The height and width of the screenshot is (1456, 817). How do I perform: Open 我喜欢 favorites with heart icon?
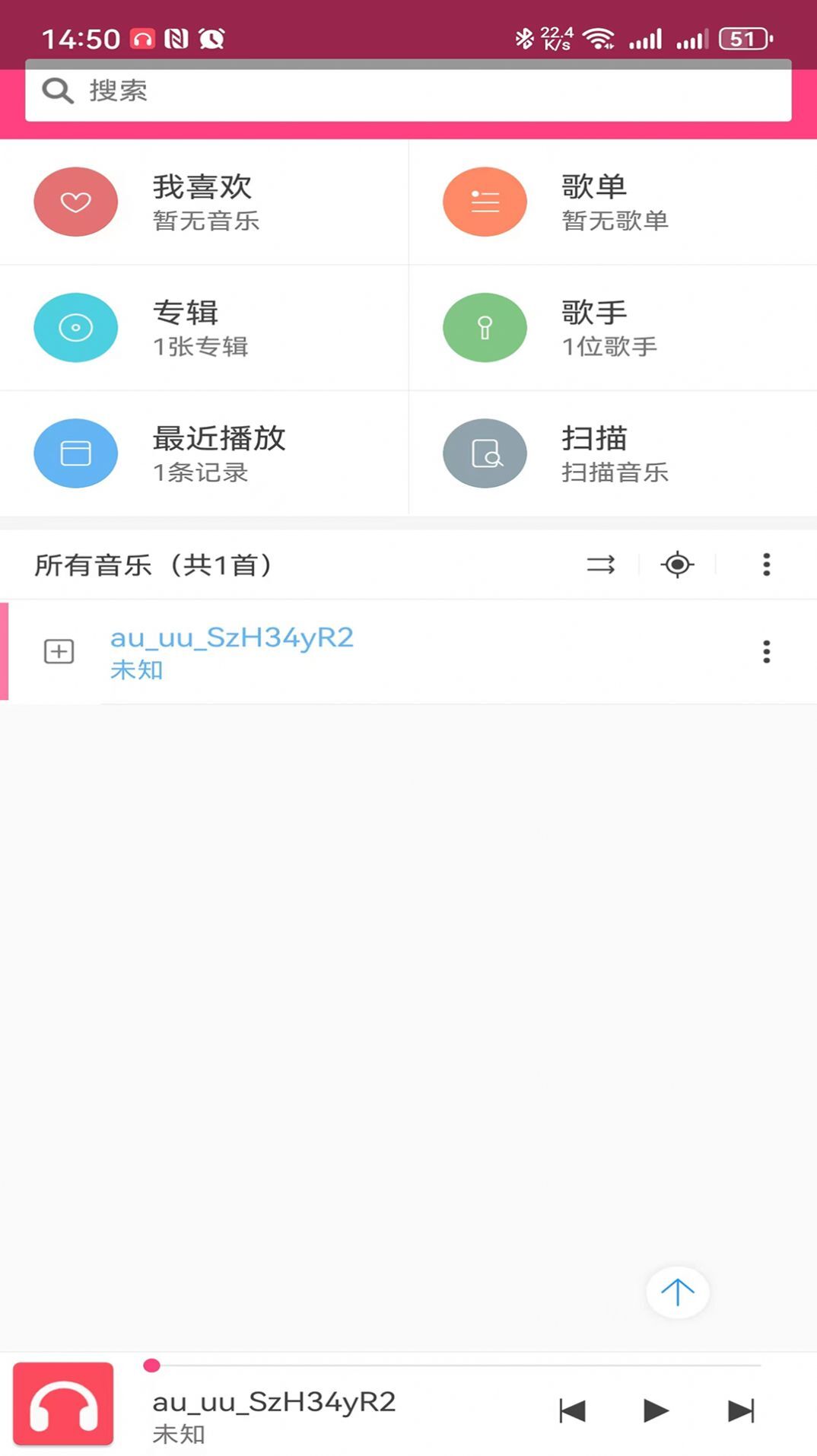coord(75,202)
